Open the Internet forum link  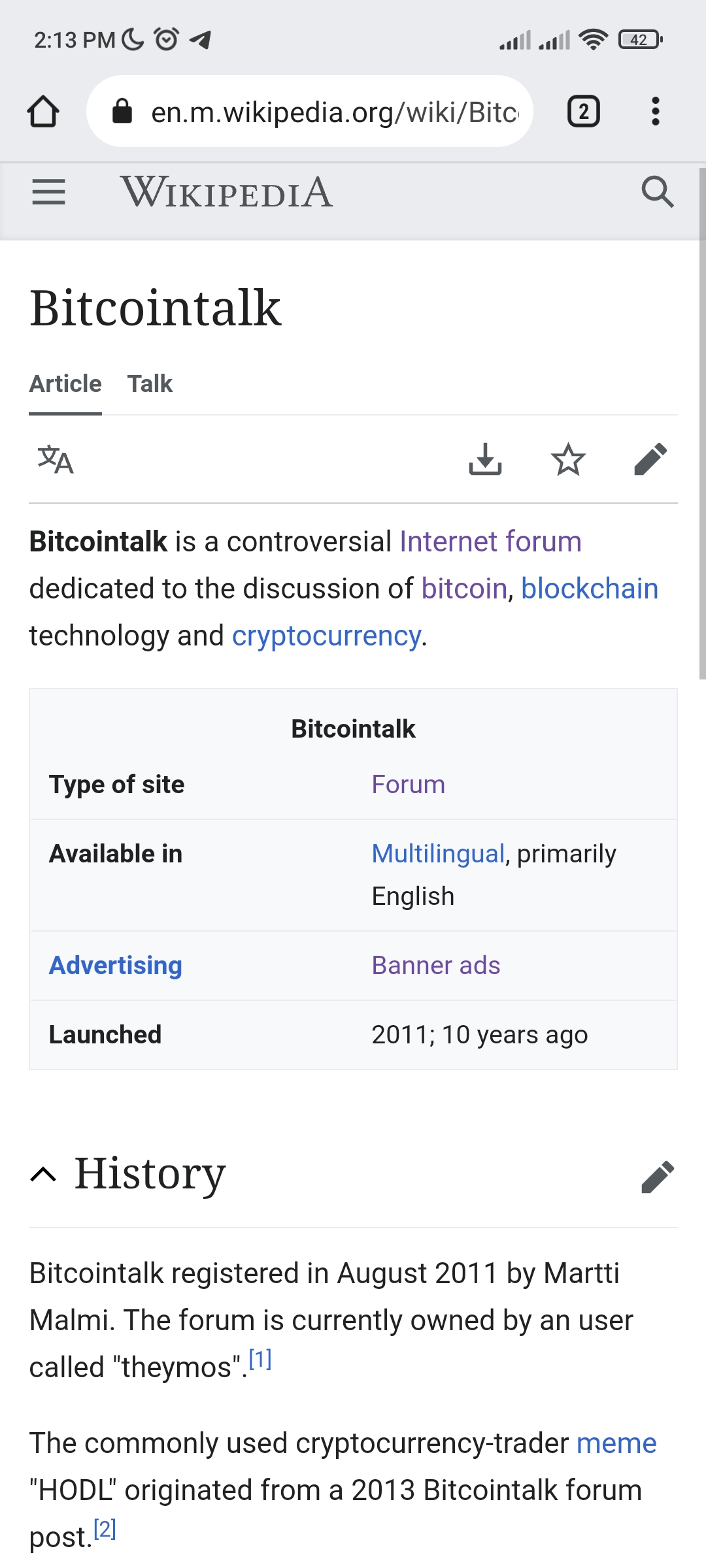(x=490, y=542)
